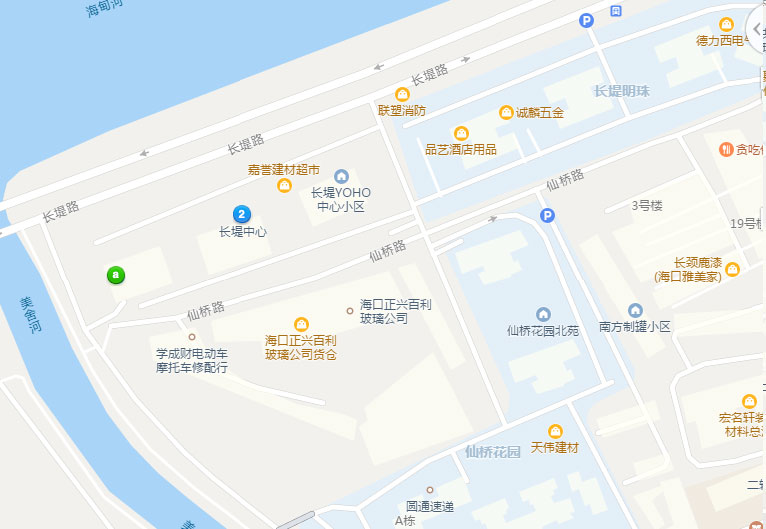The width and height of the screenshot is (766, 529).
Task: Tap the parking icon near 长堤路
Action: coord(586,20)
